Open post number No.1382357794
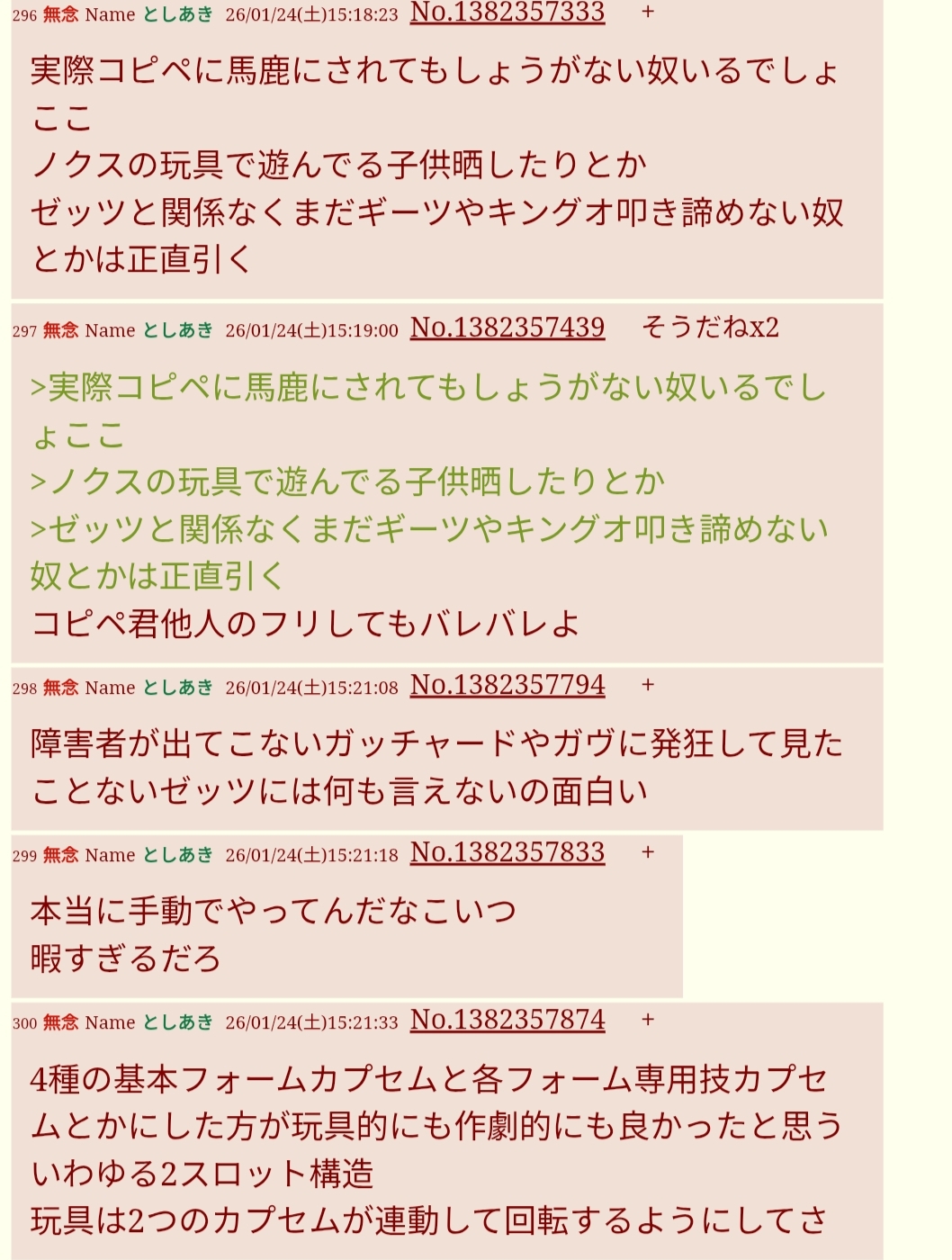The width and height of the screenshot is (952, 1260). [x=507, y=685]
